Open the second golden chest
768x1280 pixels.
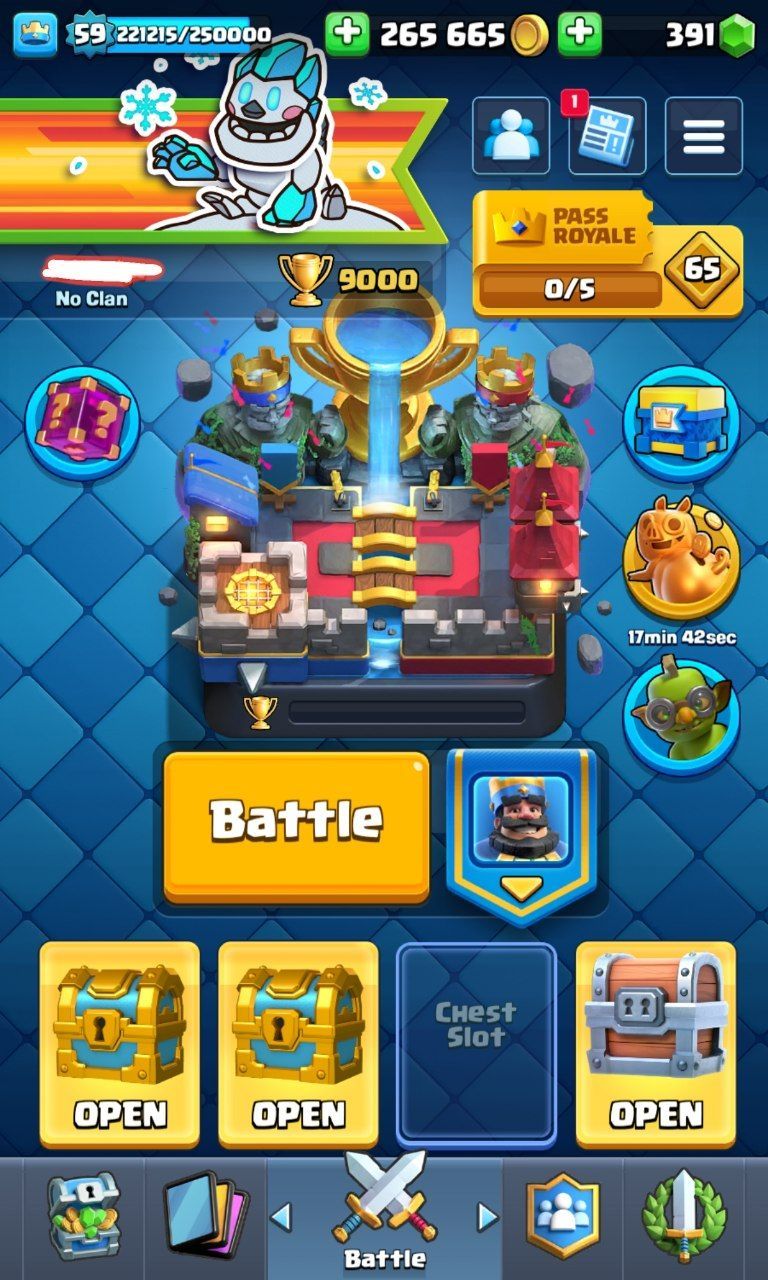[x=297, y=1042]
